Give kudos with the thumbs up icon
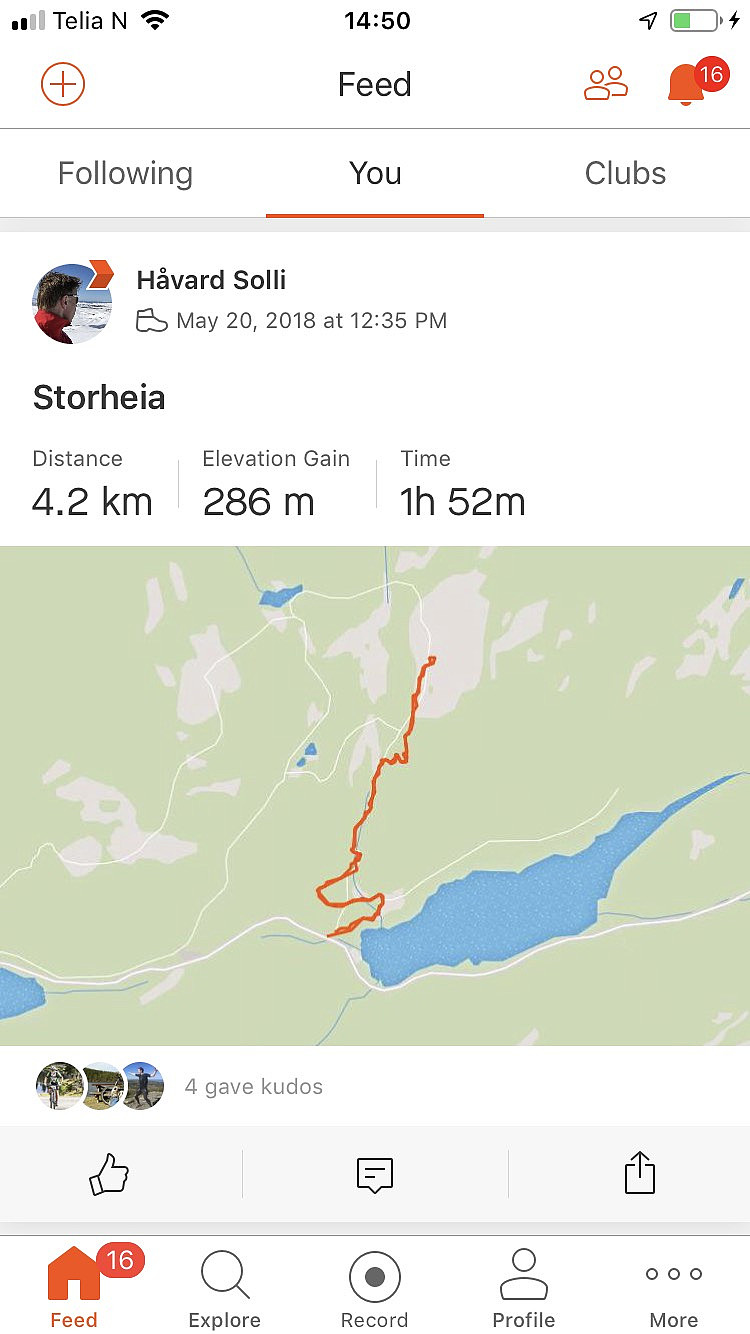Screen dimensions: 750x1334 [109, 1173]
